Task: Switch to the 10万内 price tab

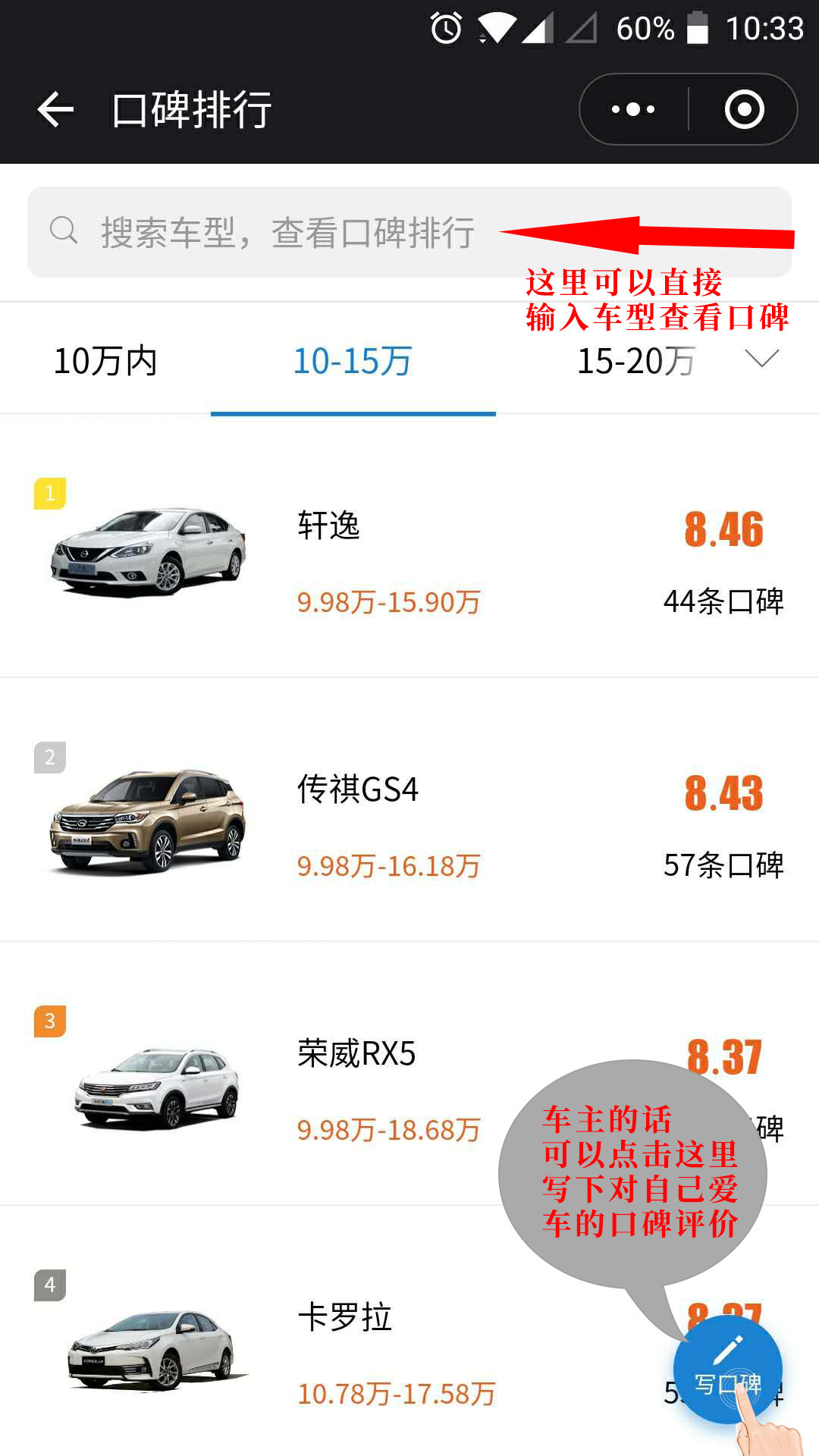Action: [x=105, y=361]
